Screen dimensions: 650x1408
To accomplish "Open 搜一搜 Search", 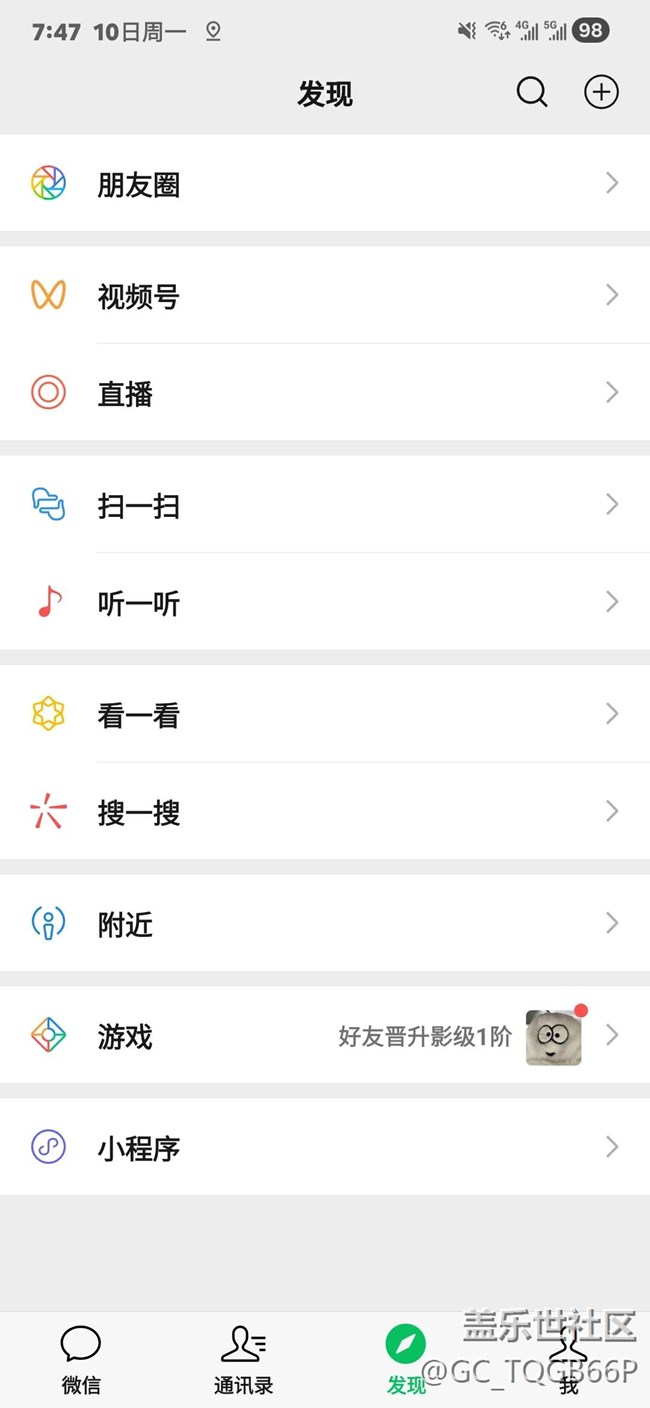I will click(325, 812).
